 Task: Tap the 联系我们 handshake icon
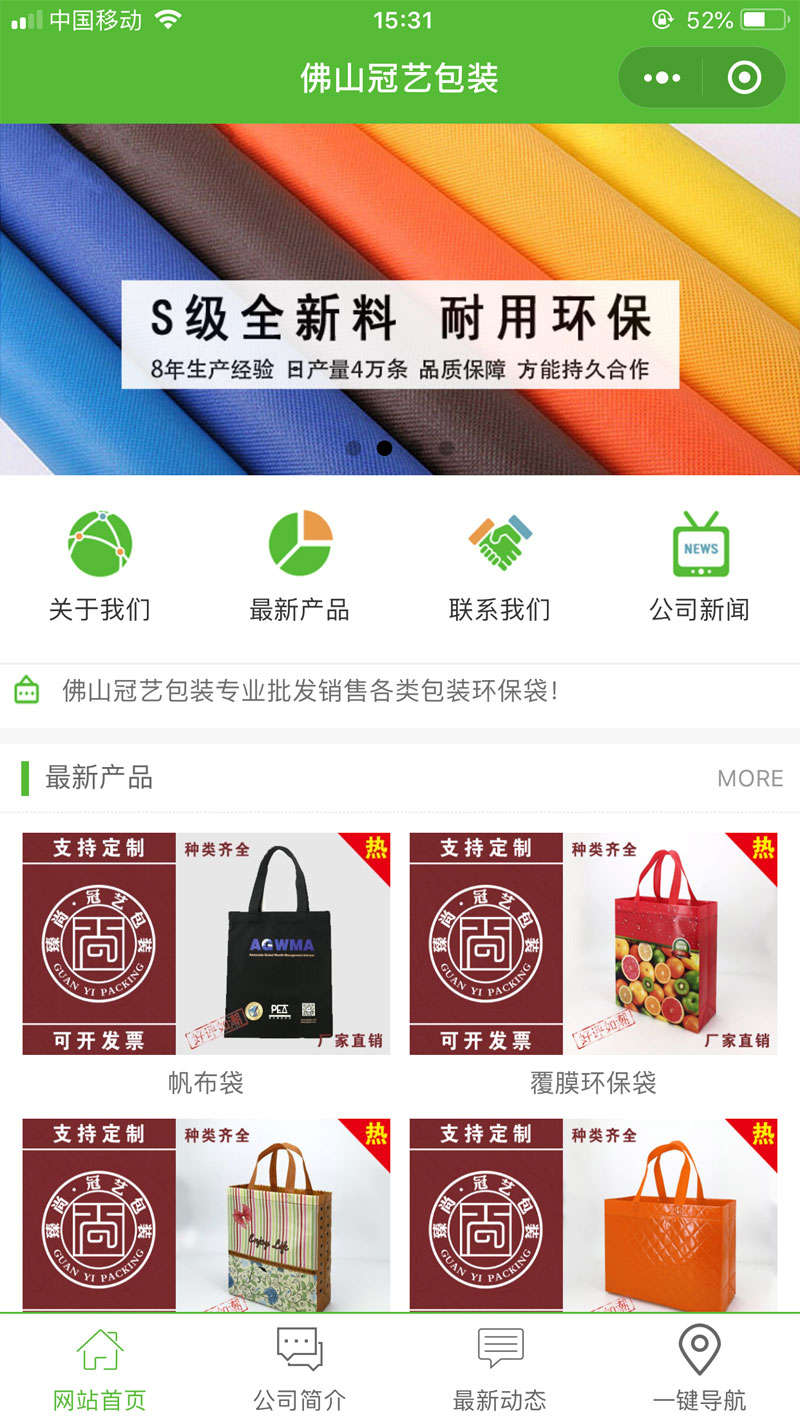(500, 543)
